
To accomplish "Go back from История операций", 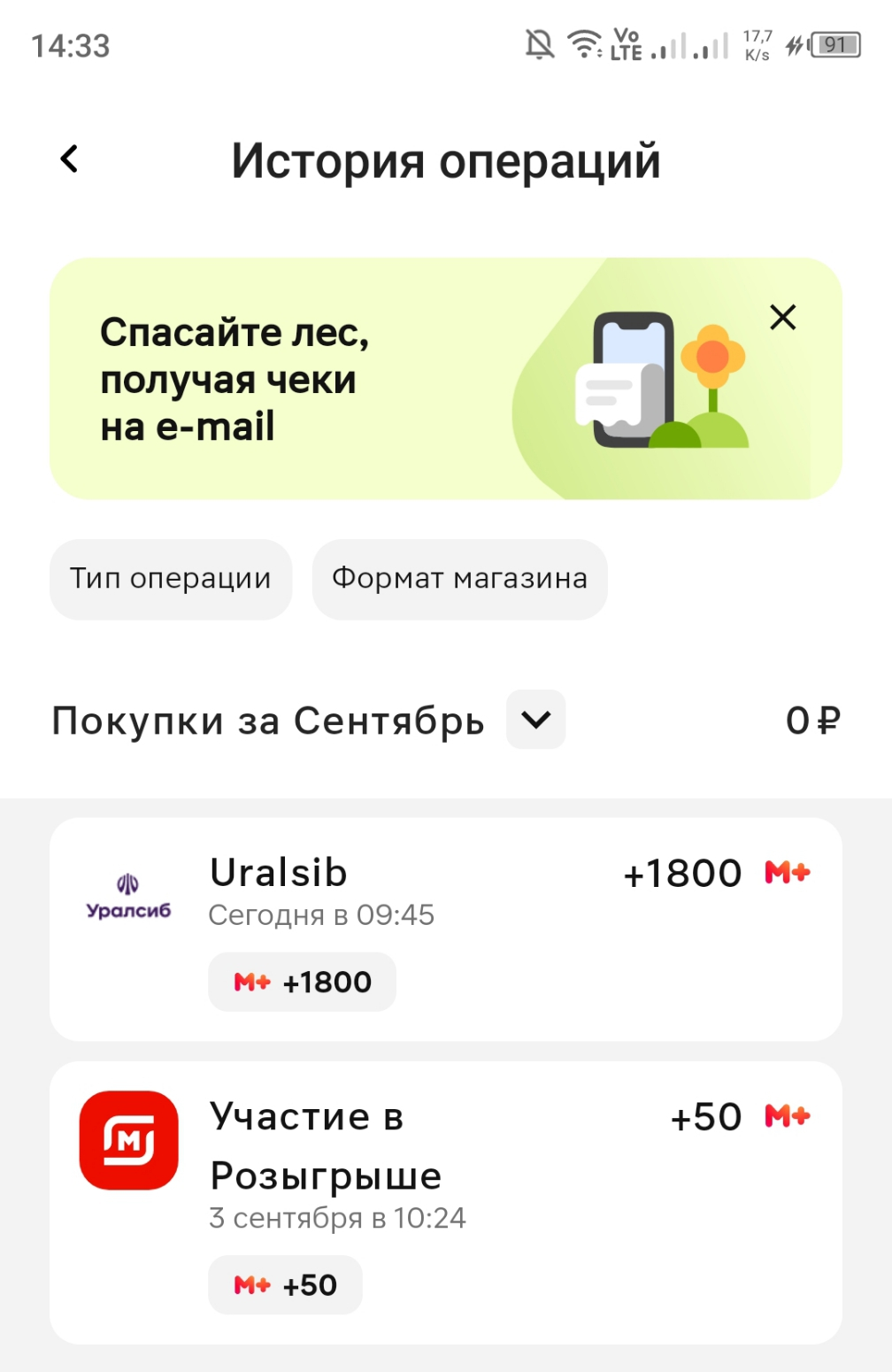I will [69, 159].
